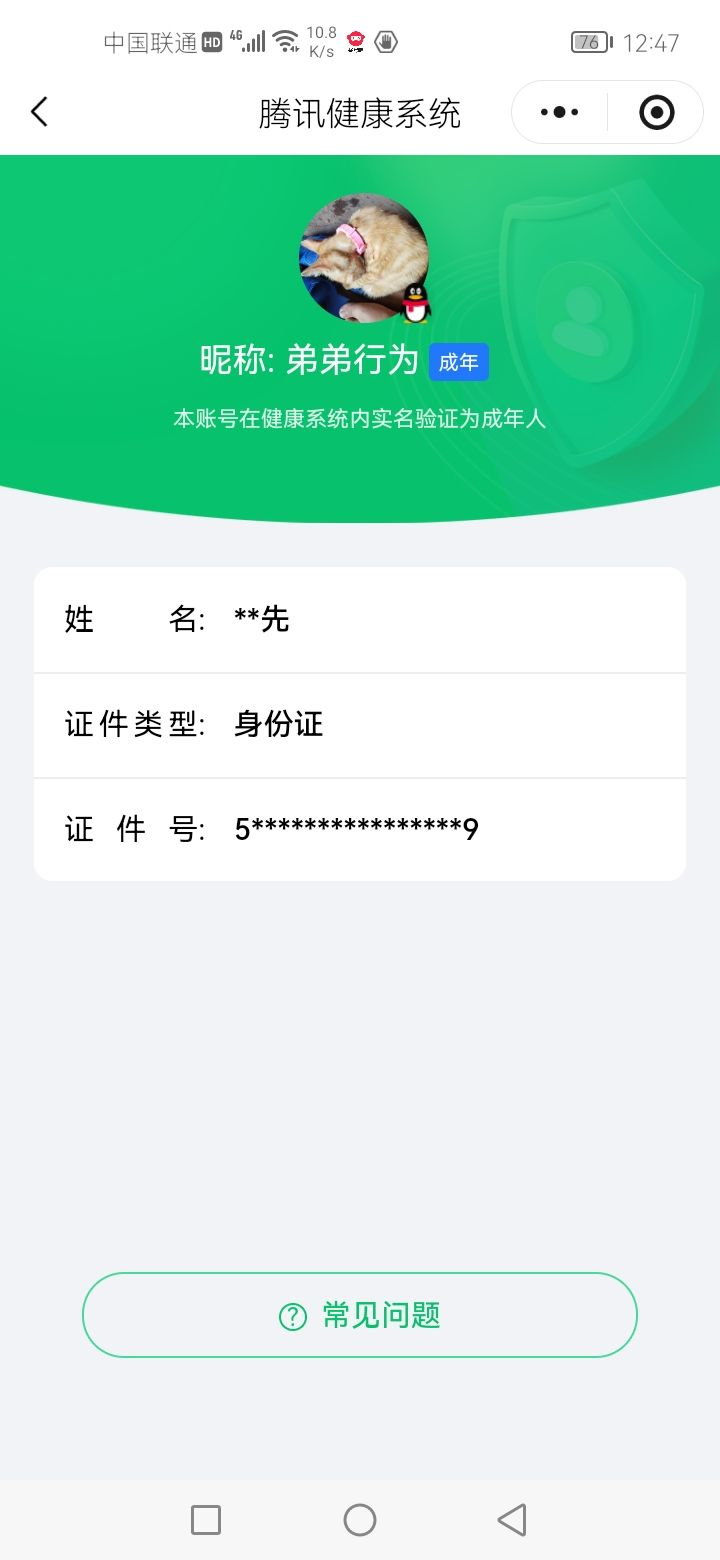Tap the circular capsule exit icon
This screenshot has height=1560, width=720.
(x=656, y=112)
